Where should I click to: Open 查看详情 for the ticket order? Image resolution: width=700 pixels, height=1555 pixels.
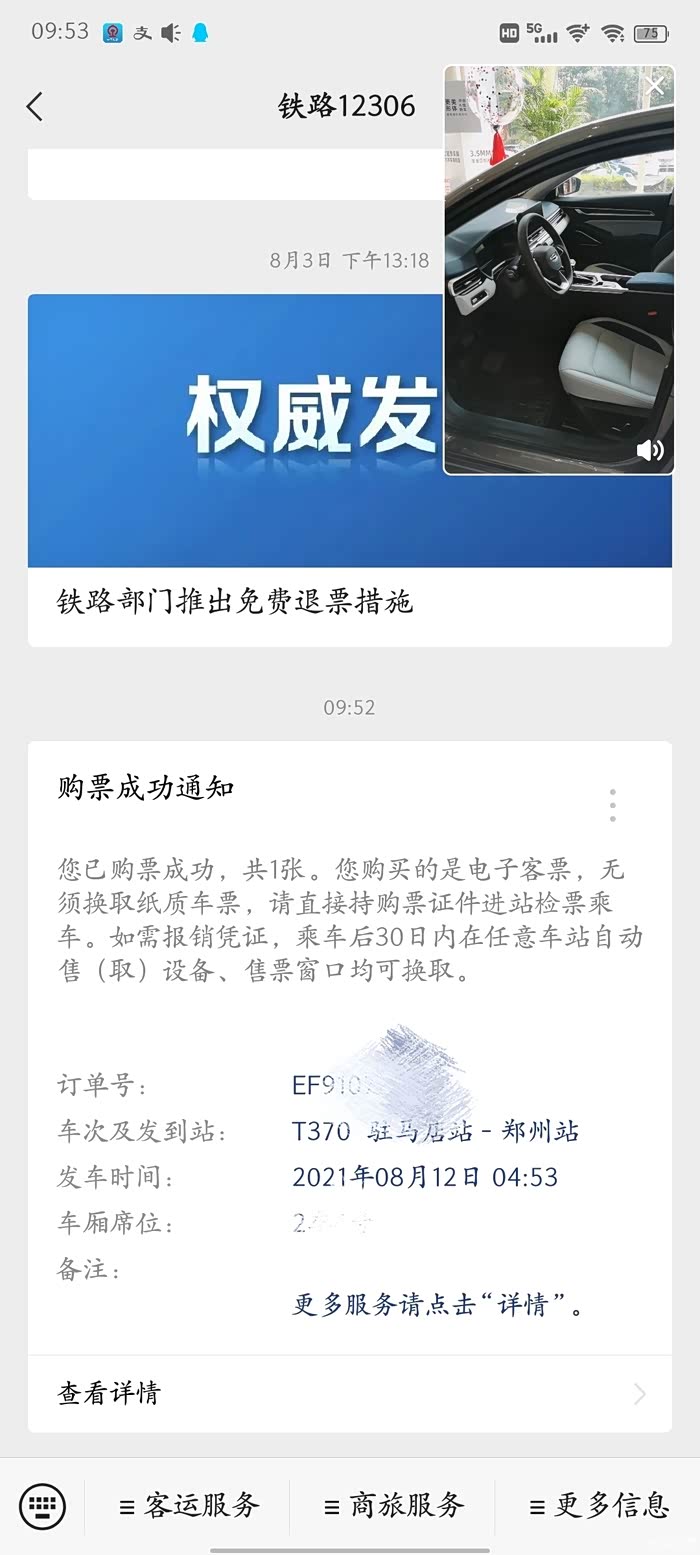pyautogui.click(x=349, y=1393)
